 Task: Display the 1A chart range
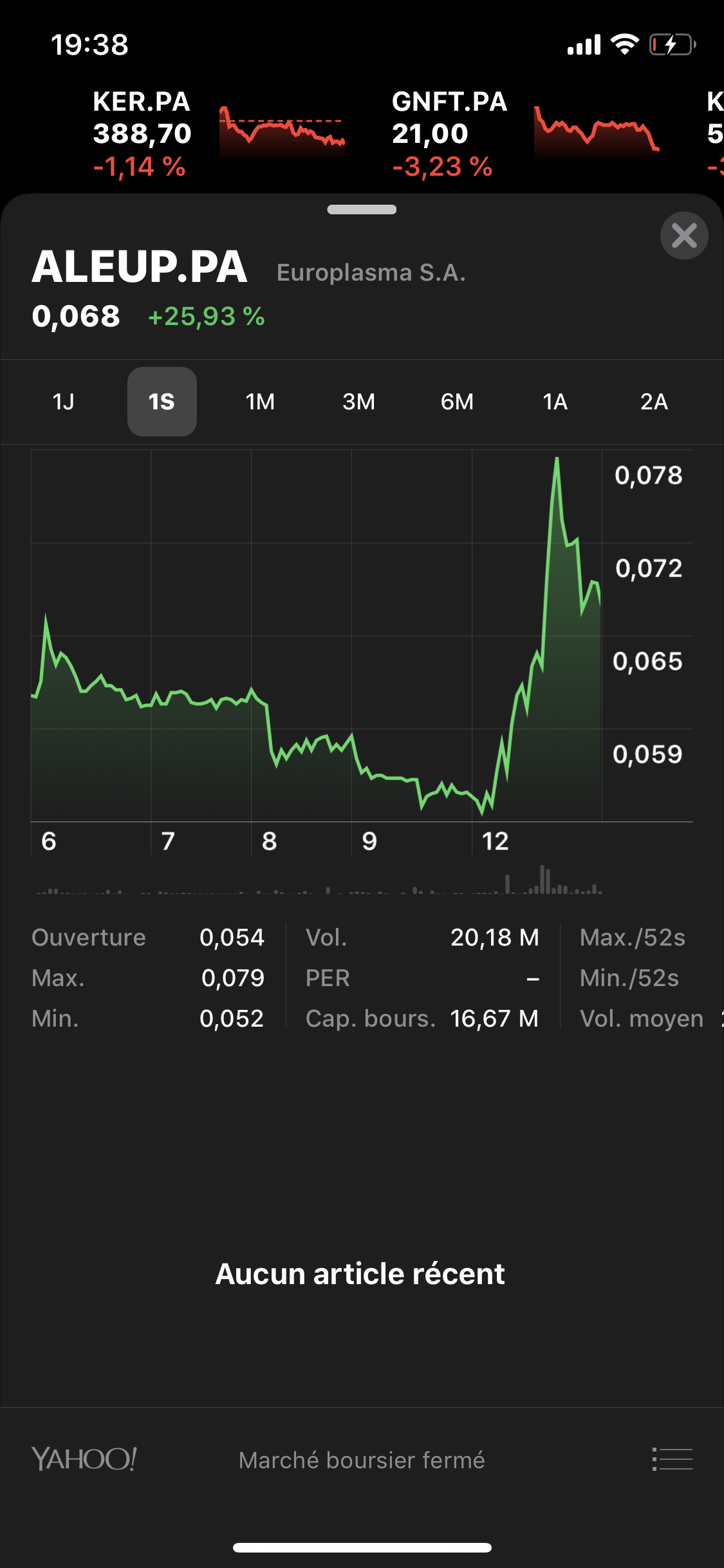pyautogui.click(x=555, y=402)
